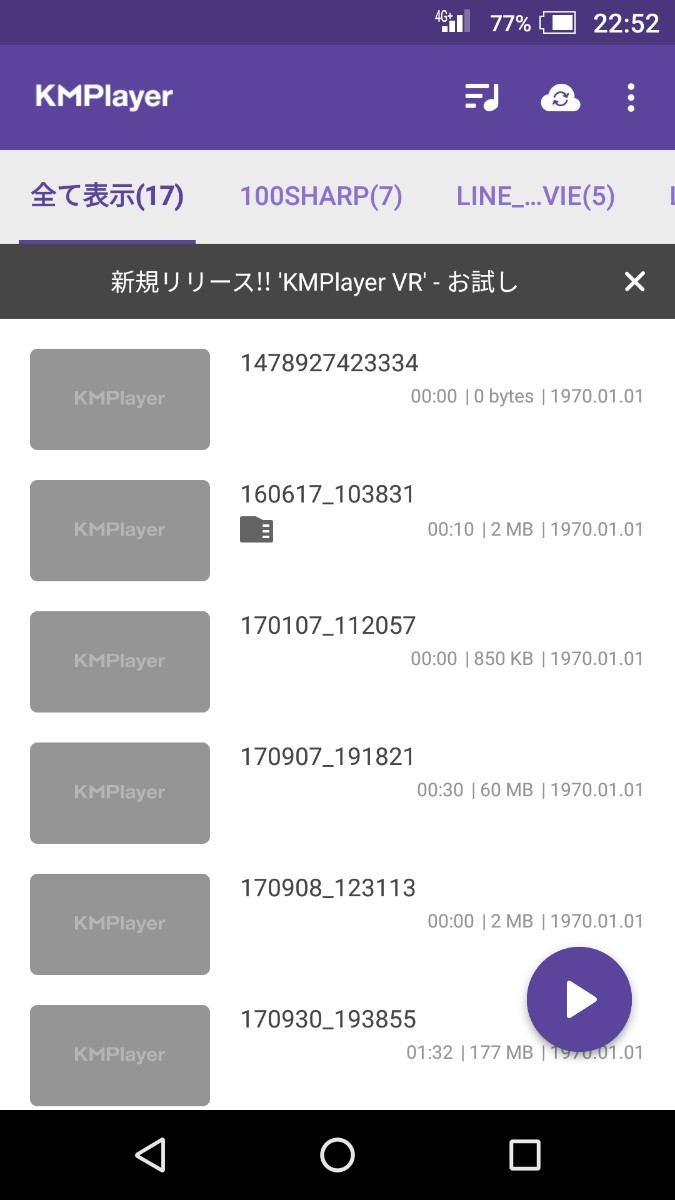Go back with the system back button
The height and width of the screenshot is (1200, 675).
tap(150, 1155)
